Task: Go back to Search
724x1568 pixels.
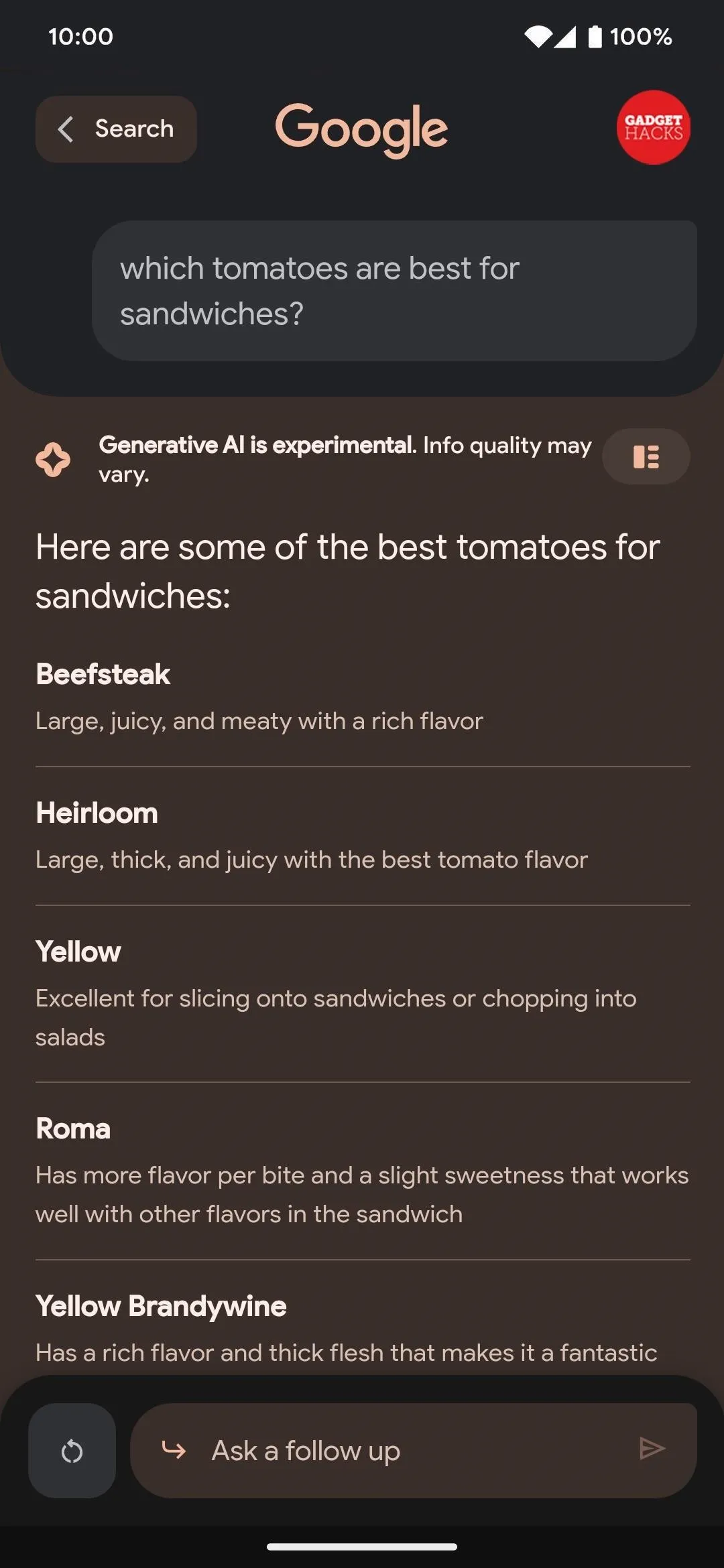Action: [116, 129]
